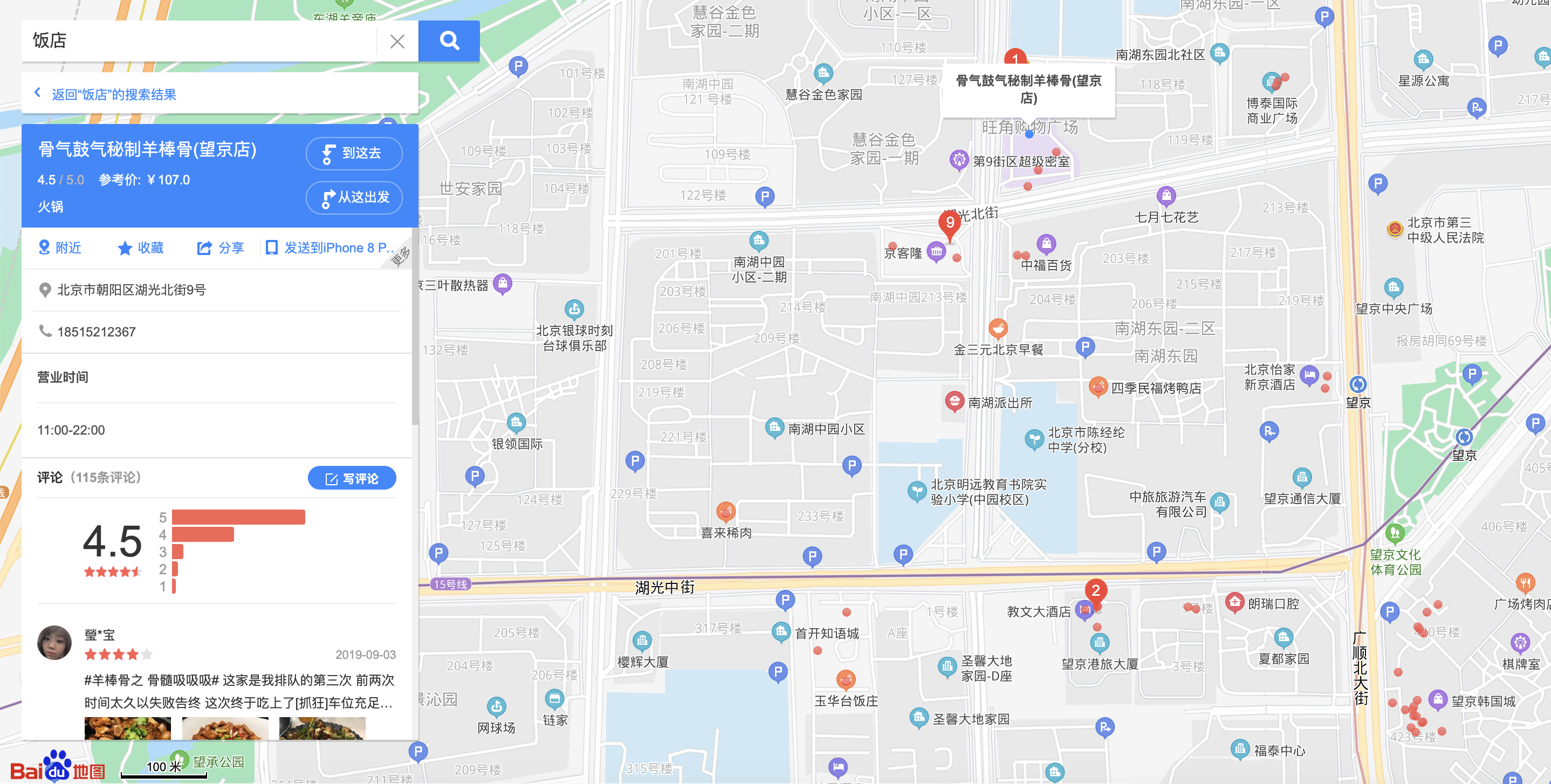The image size is (1551, 784).
Task: Open 玉华台饭庄 on the map
Action: click(846, 680)
